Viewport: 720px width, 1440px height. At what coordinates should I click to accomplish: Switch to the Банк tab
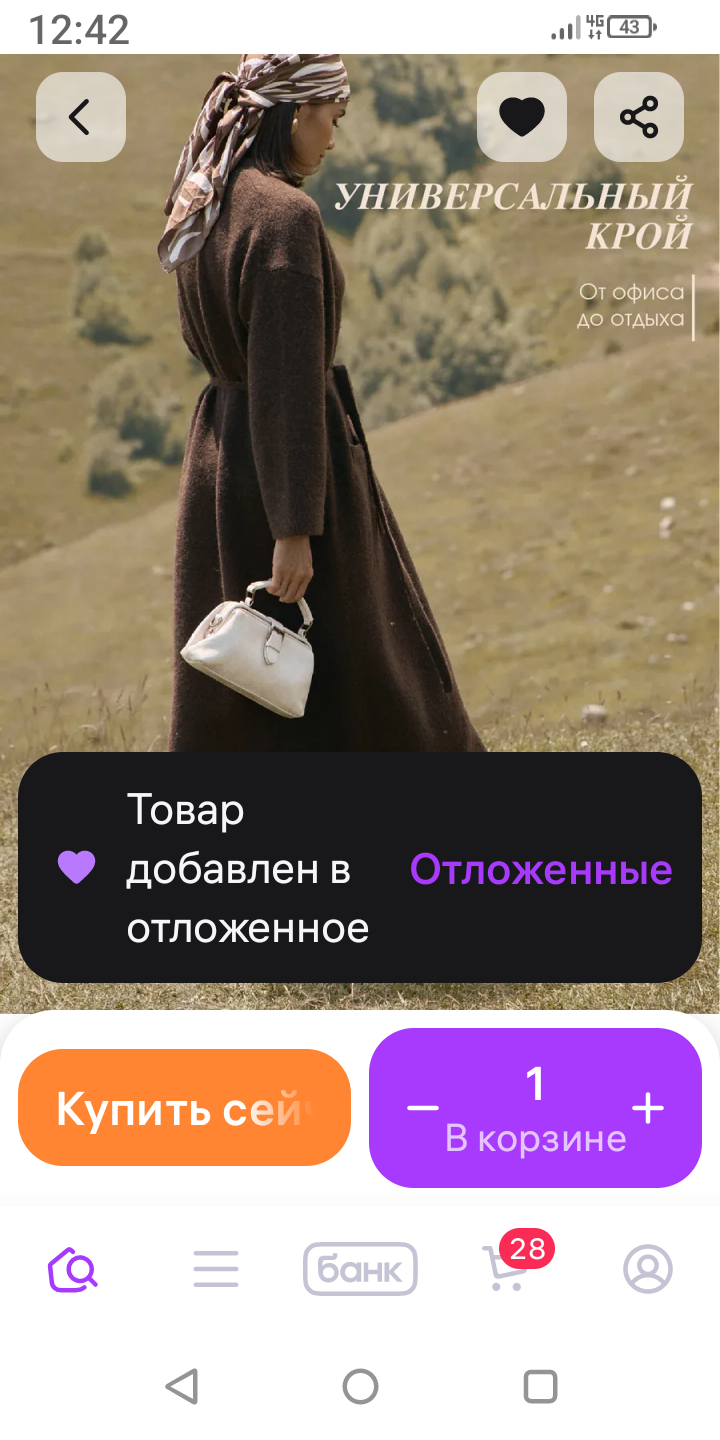360,1269
